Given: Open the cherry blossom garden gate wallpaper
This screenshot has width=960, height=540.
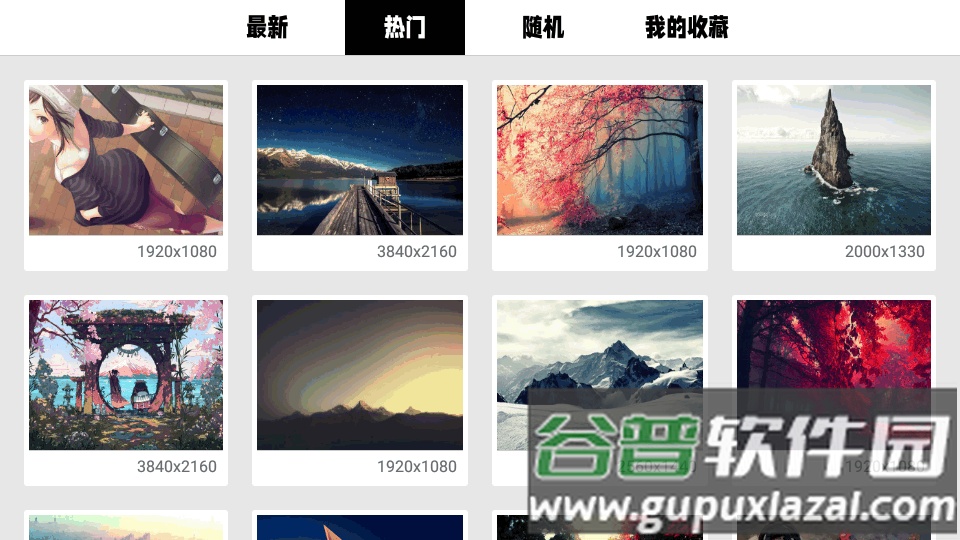Looking at the screenshot, I should pyautogui.click(x=126, y=375).
